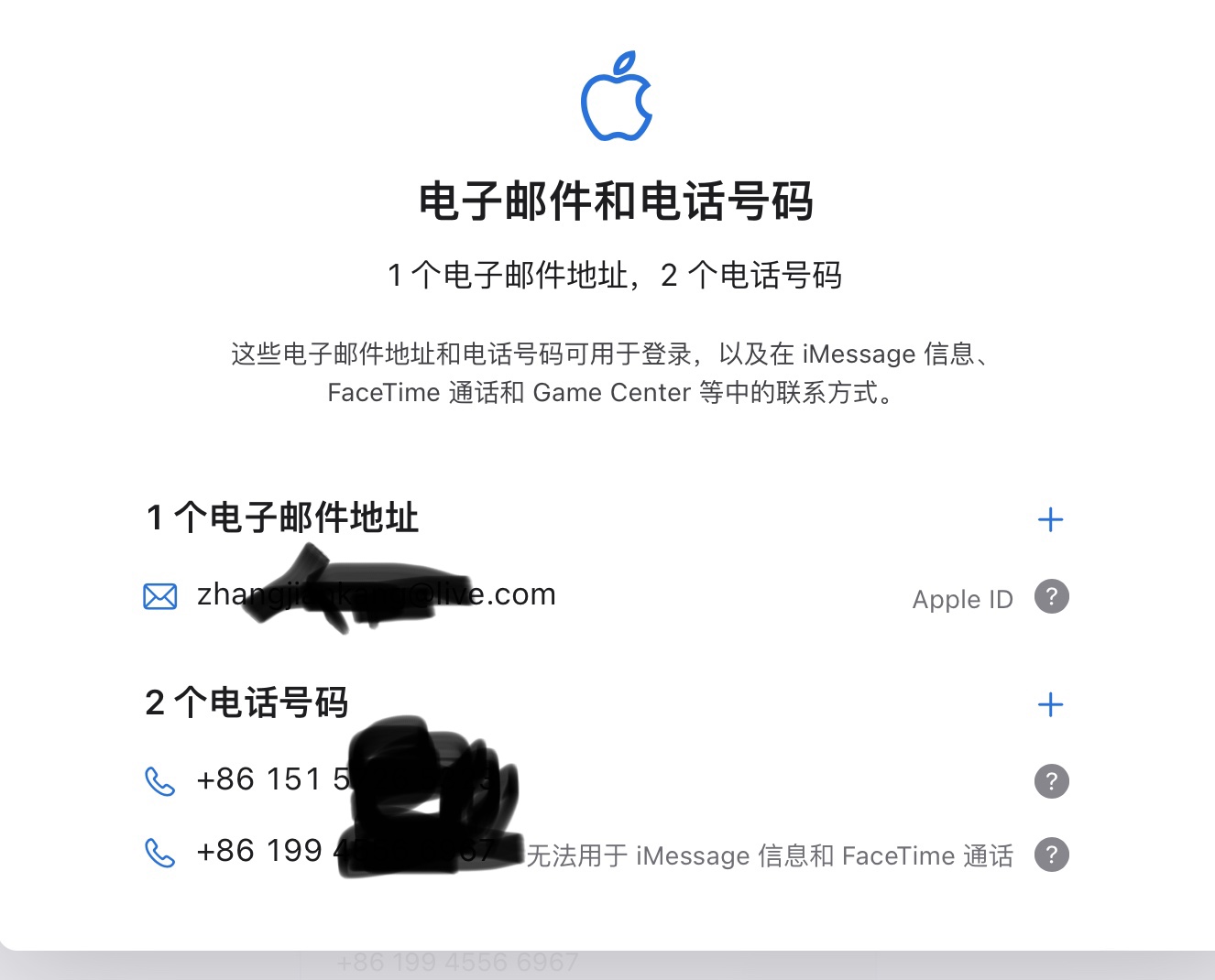Open help icon for +86 151 number
Screen dimensions: 1215x980
point(1051,781)
